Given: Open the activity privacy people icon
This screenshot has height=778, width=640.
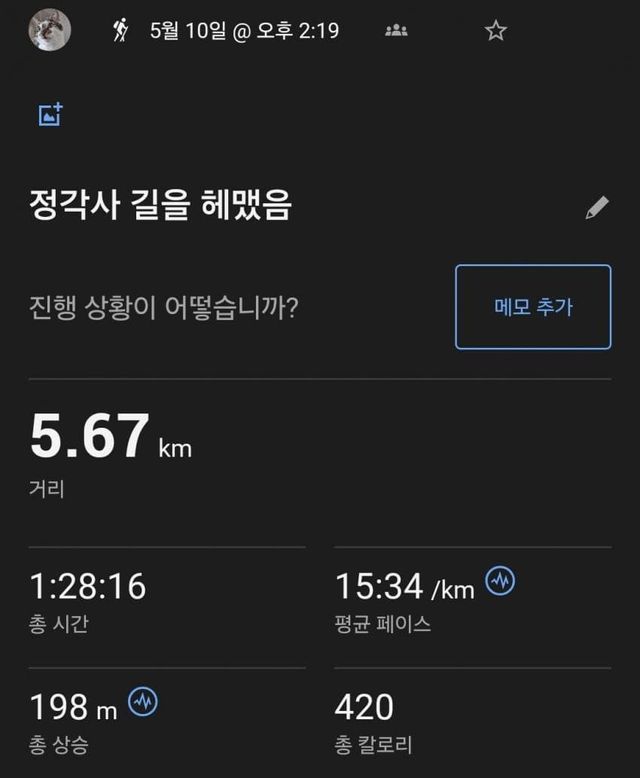Looking at the screenshot, I should 396,31.
